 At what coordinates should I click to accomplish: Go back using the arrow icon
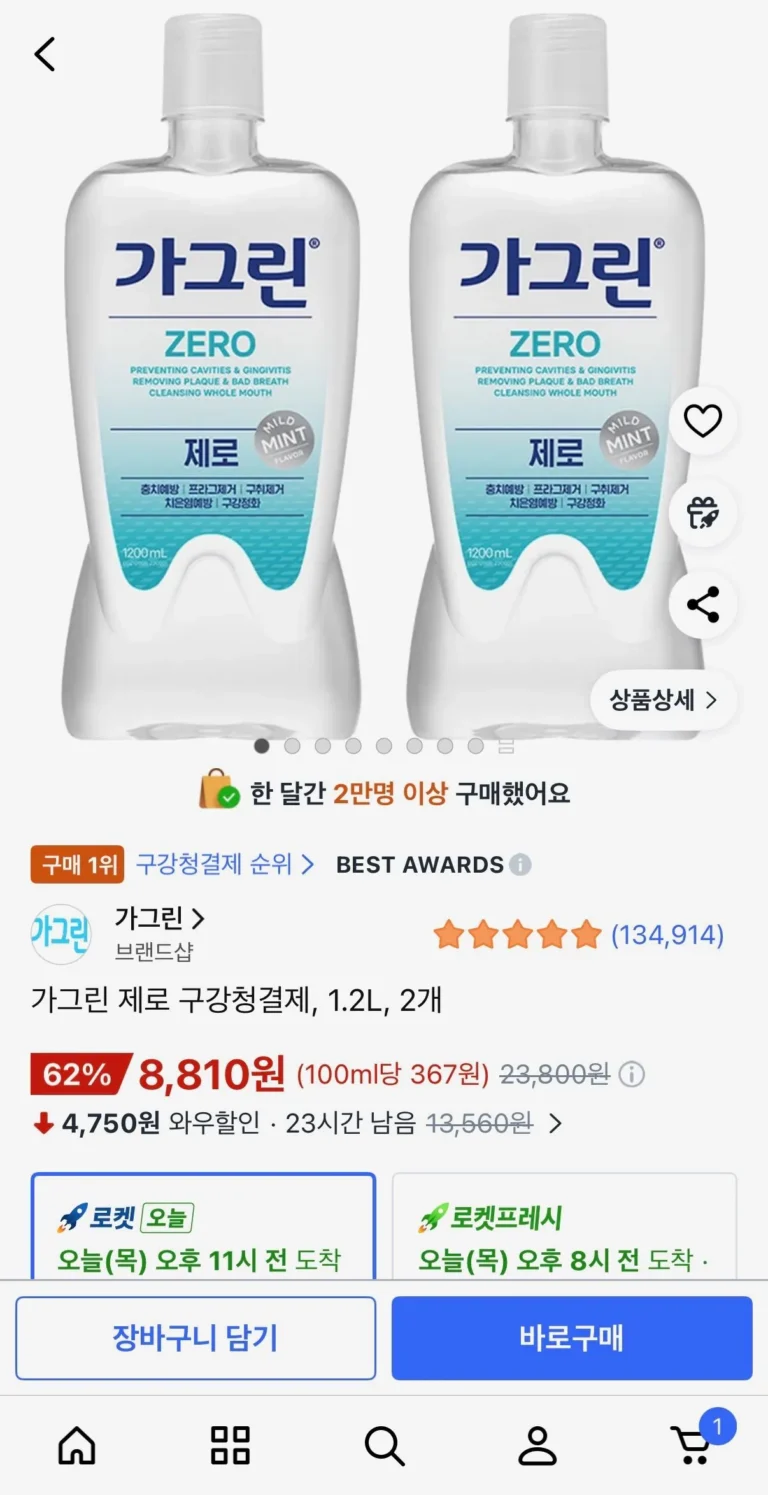45,54
